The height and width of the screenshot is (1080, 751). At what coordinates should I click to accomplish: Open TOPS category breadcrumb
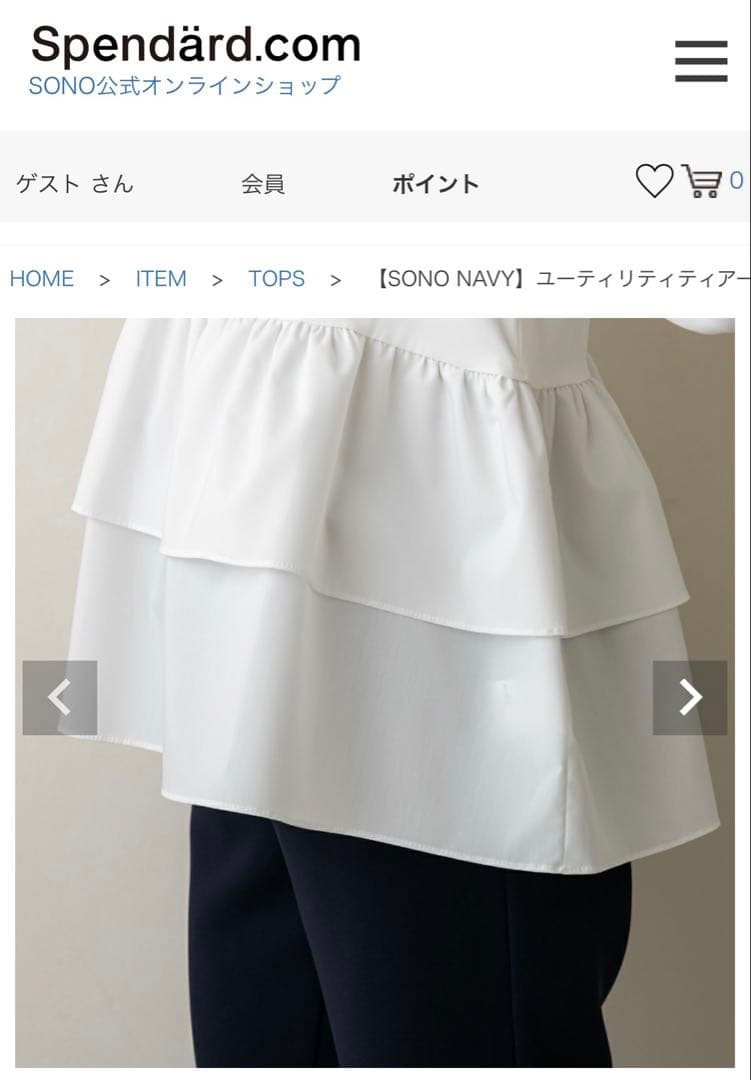[276, 279]
